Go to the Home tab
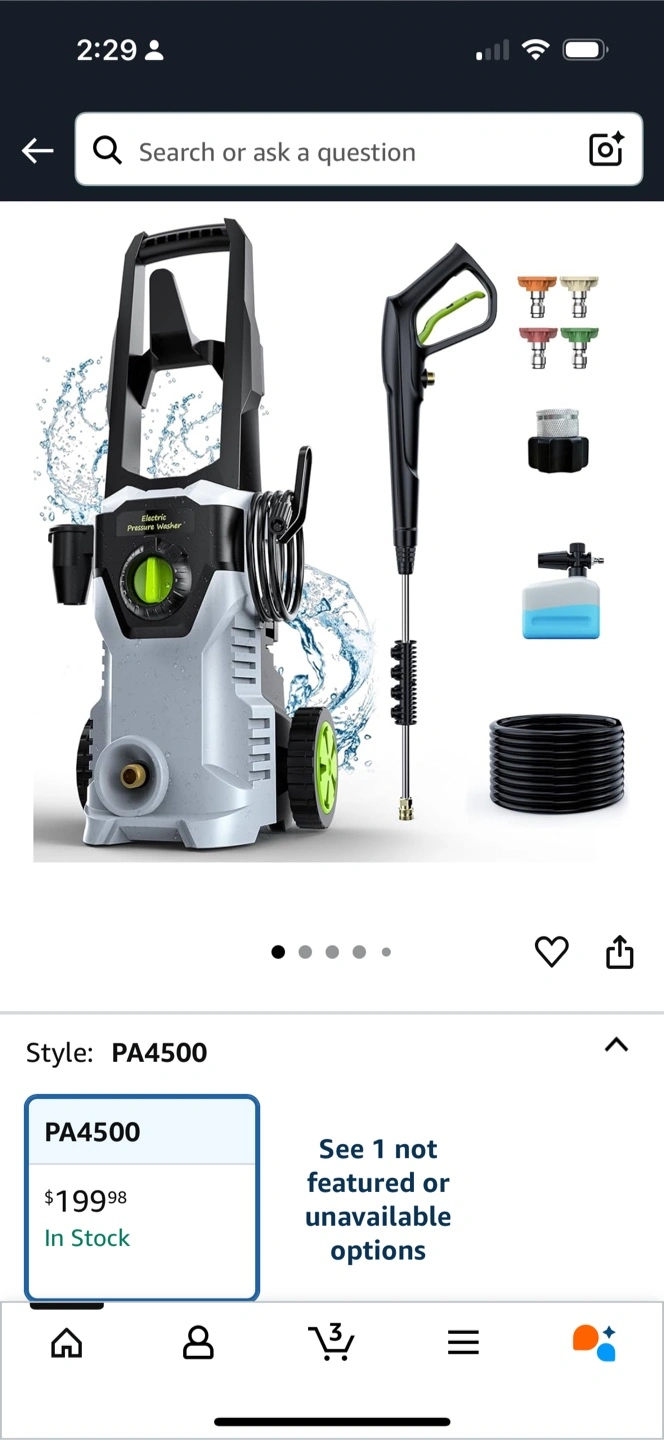 (66, 1343)
